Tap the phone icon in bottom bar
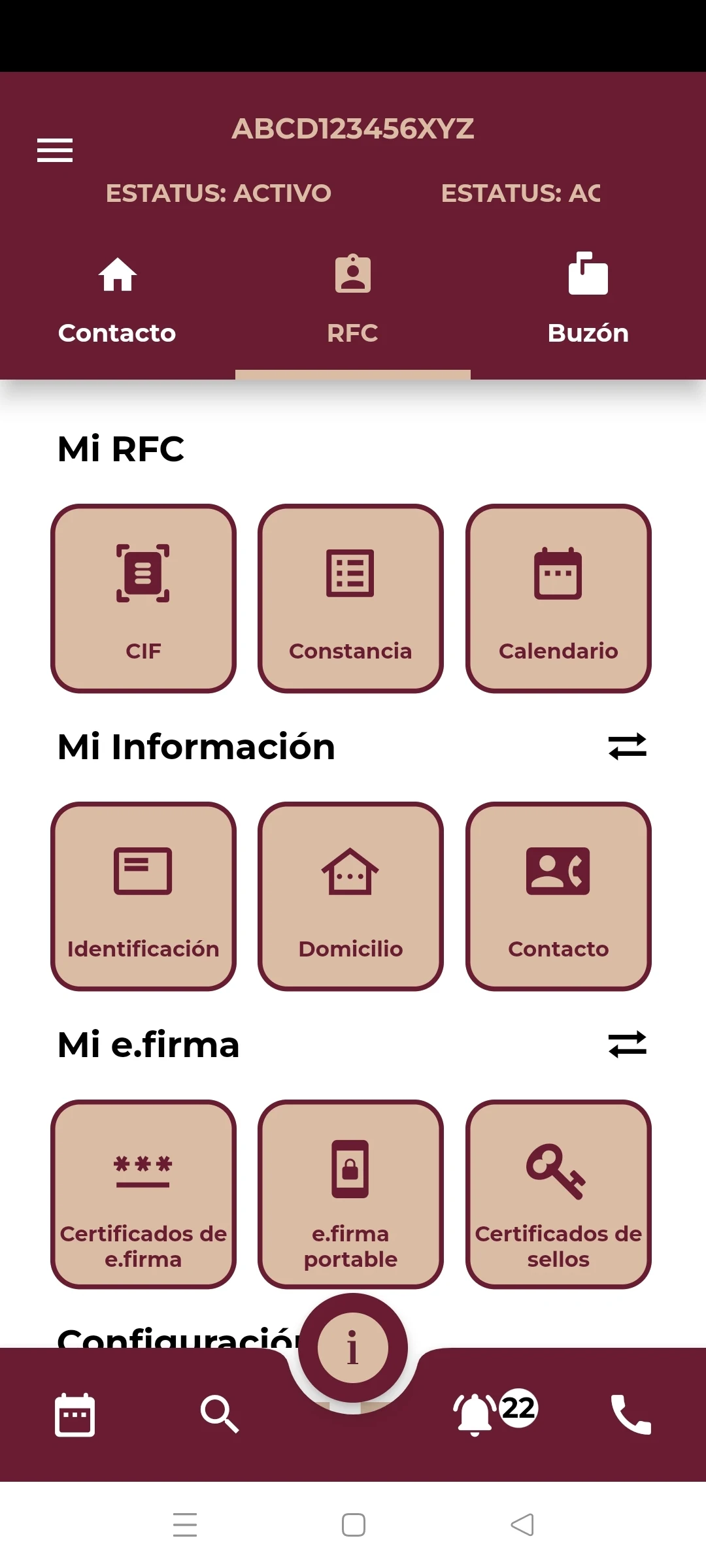706x1568 pixels. pyautogui.click(x=631, y=1415)
